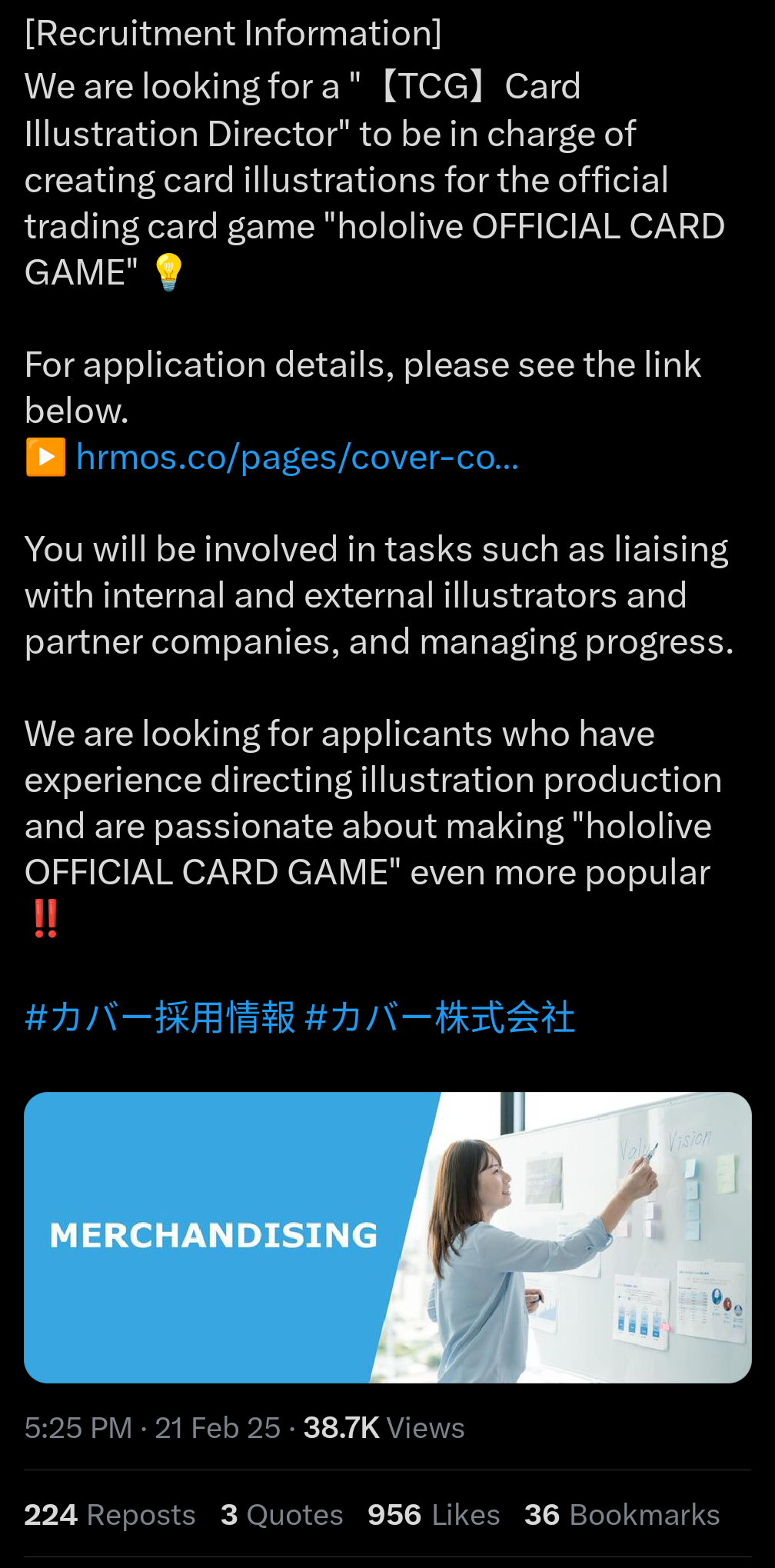Open the MERCHANDISING image card
The image size is (775, 1568).
click(387, 1237)
